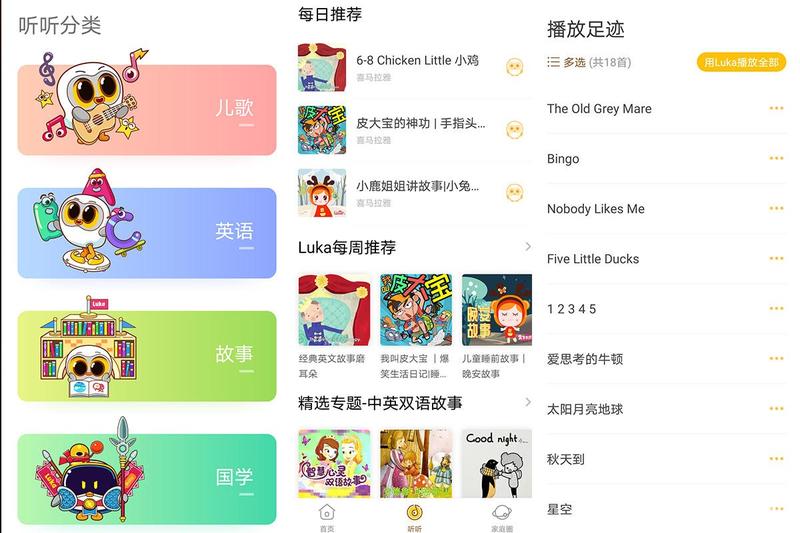The width and height of the screenshot is (800, 533).
Task: Enable 多选 multi-select mode
Action: pyautogui.click(x=567, y=62)
